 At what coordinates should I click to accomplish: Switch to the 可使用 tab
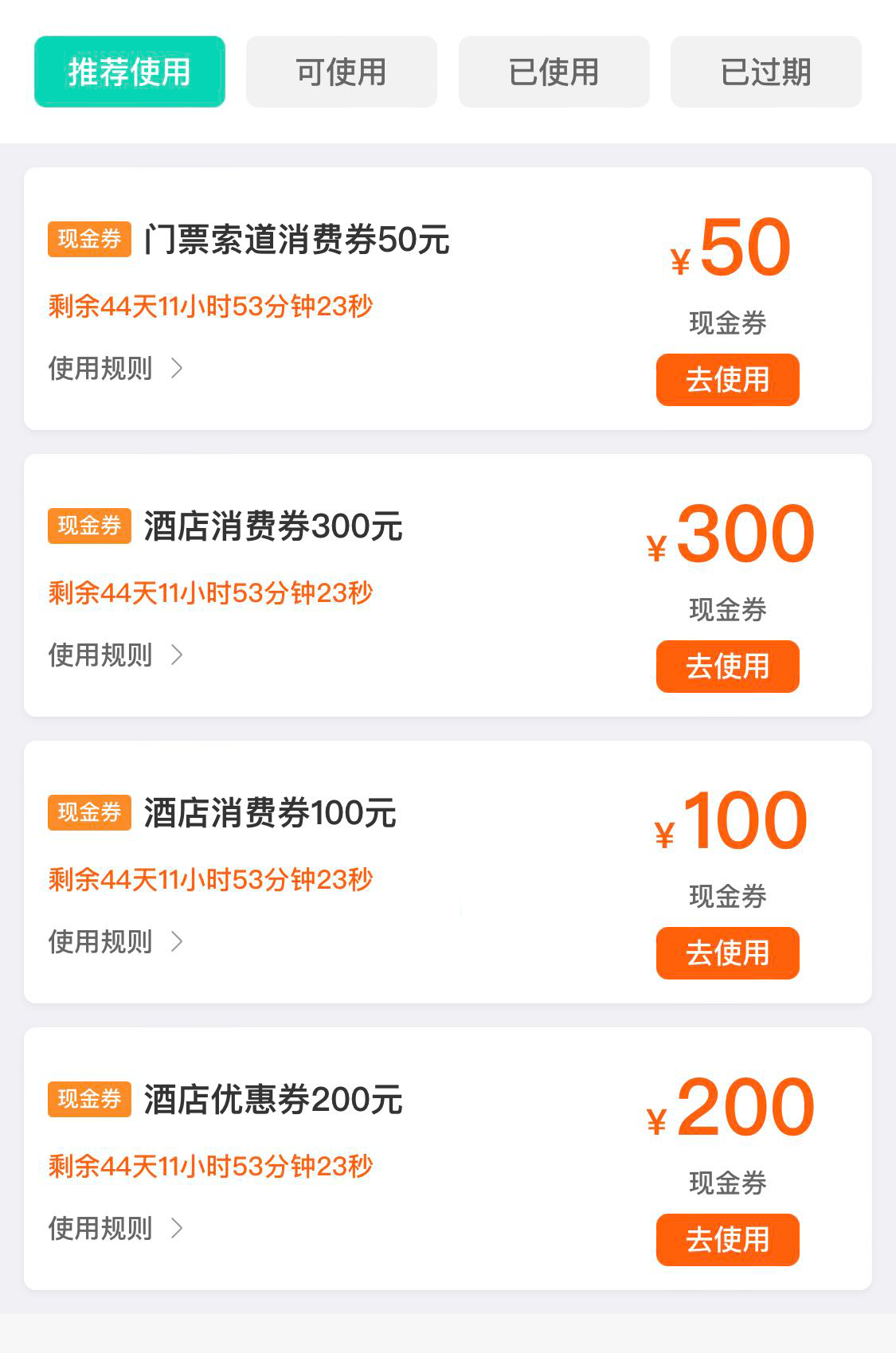[x=341, y=72]
